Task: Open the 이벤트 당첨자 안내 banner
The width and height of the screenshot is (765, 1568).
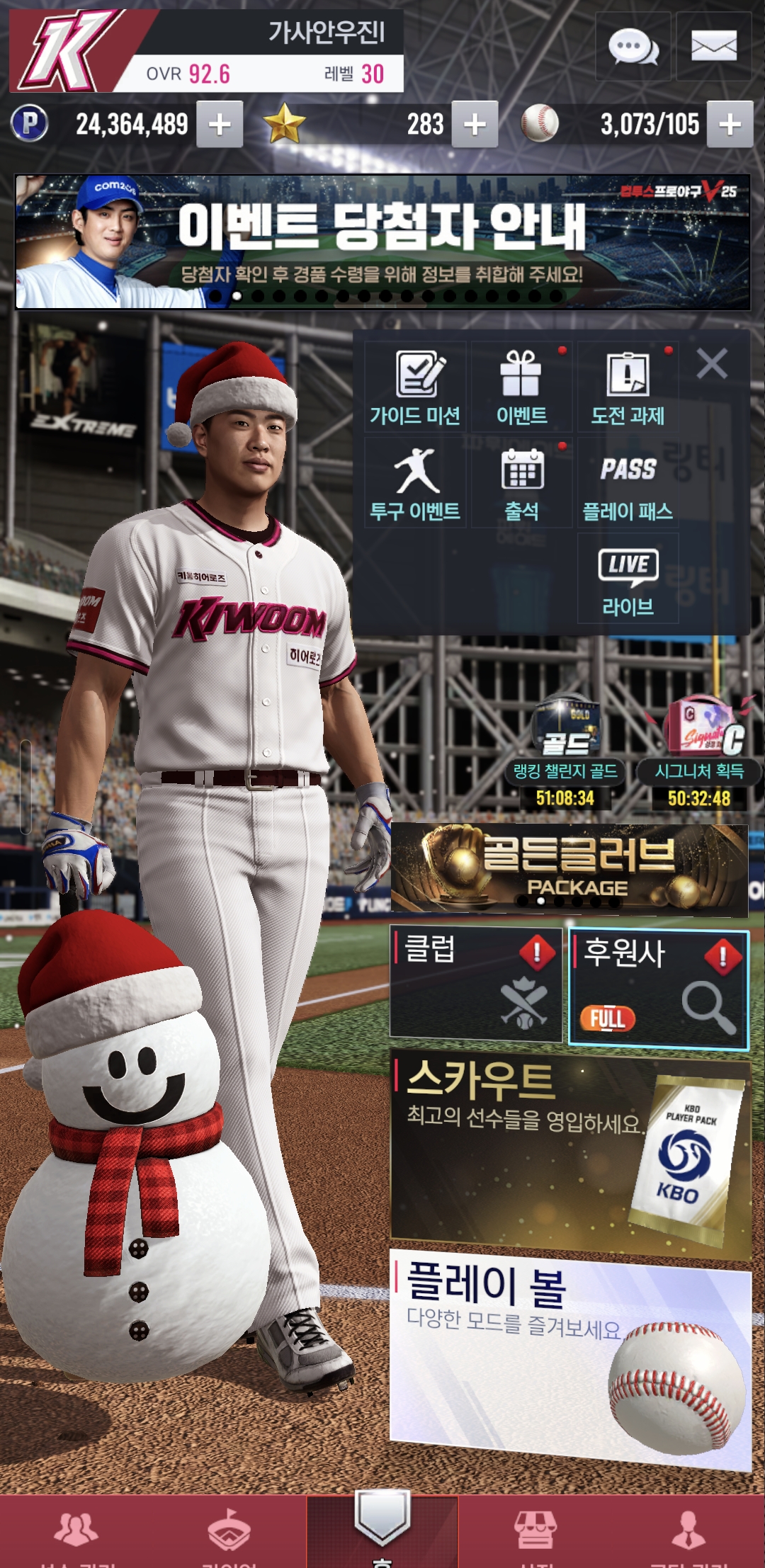Action: (382, 242)
